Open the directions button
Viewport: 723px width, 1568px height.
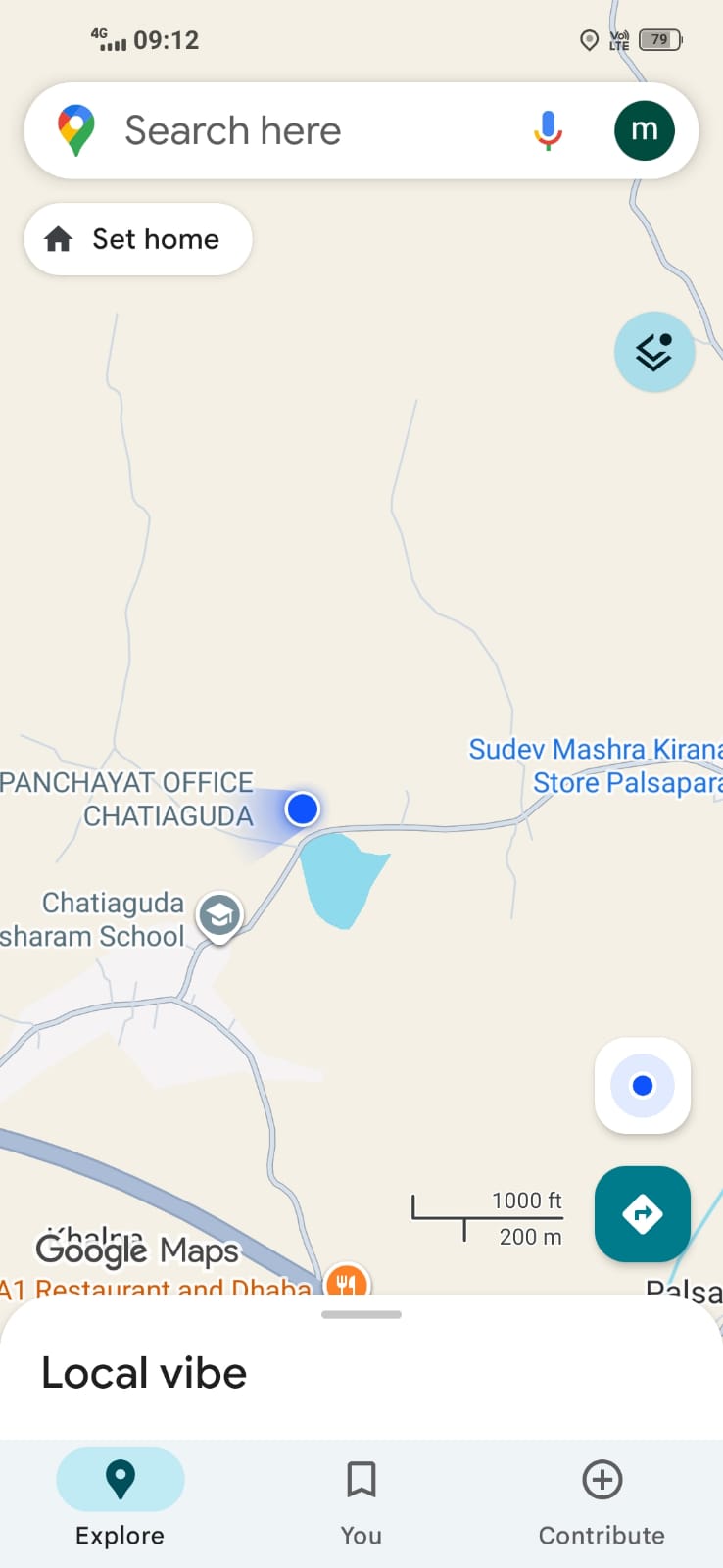[642, 1214]
